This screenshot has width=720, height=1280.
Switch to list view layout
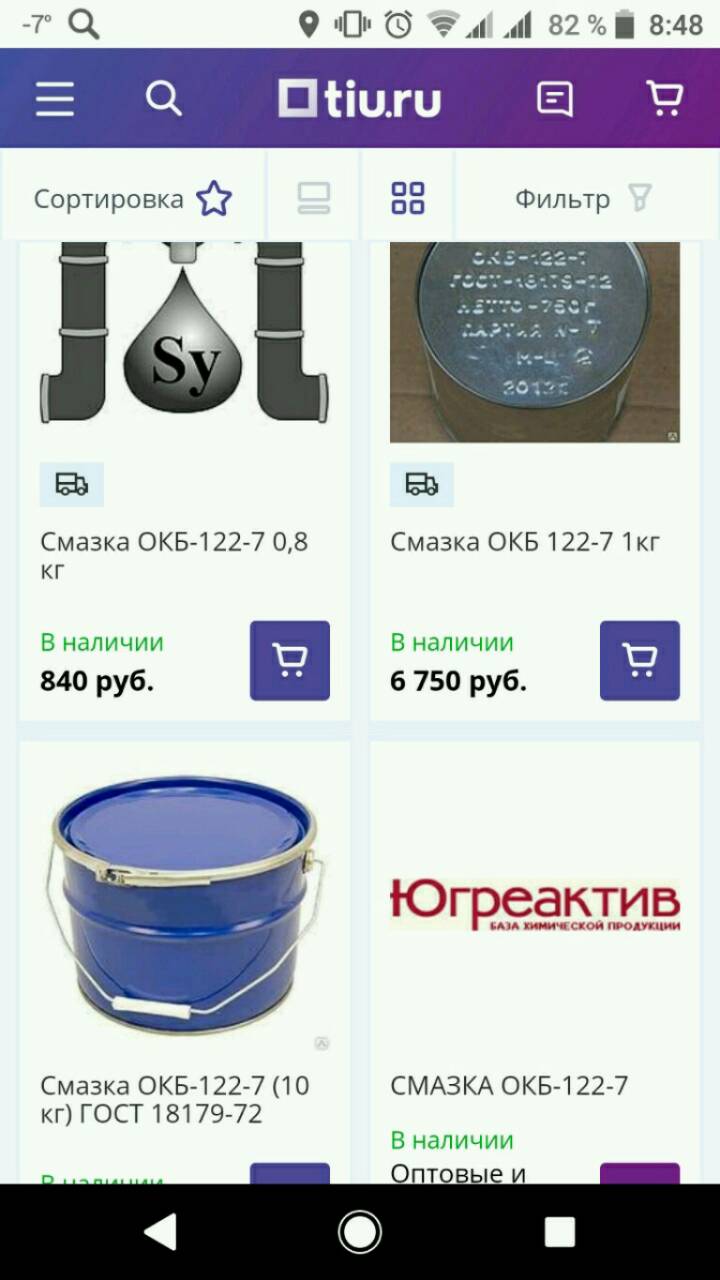314,198
